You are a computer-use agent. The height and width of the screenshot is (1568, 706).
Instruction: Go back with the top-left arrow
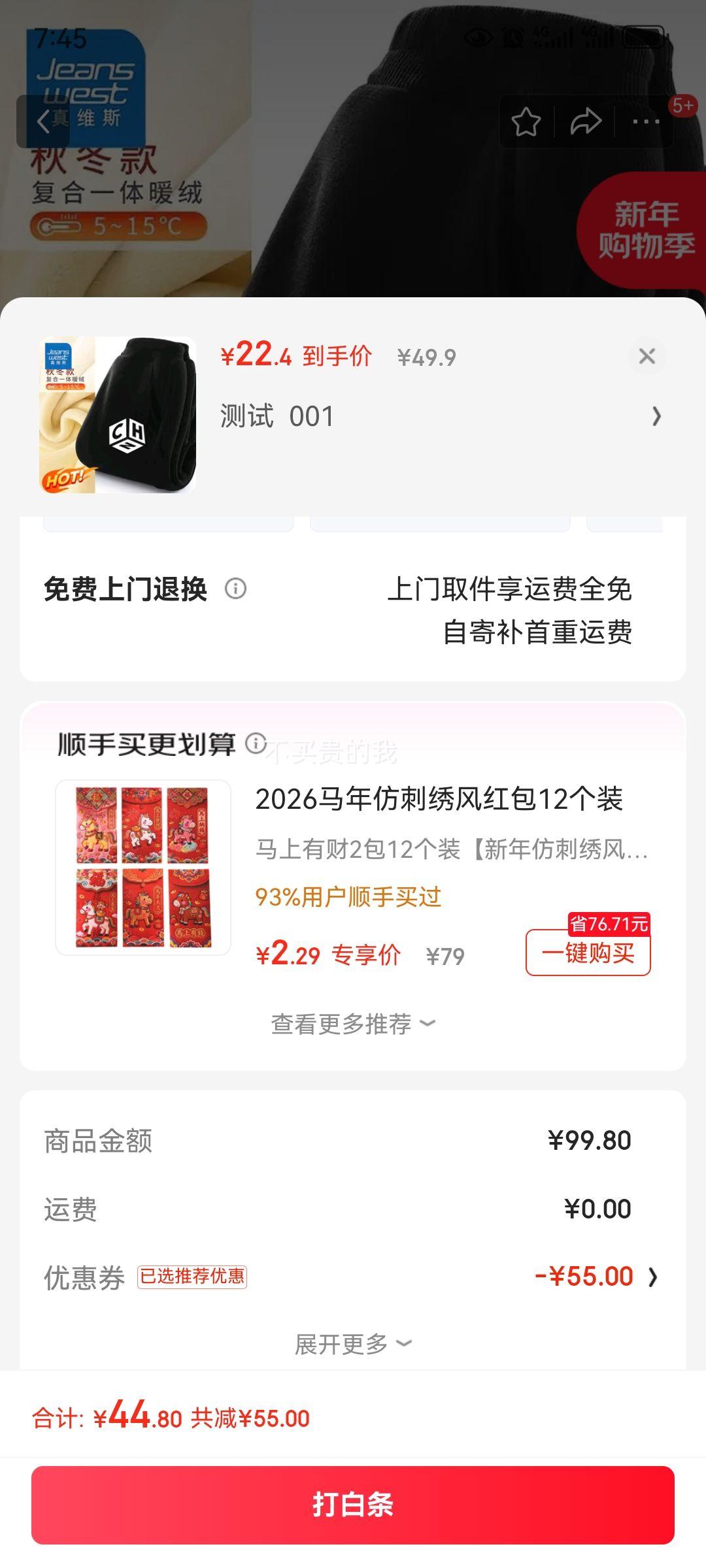click(43, 122)
